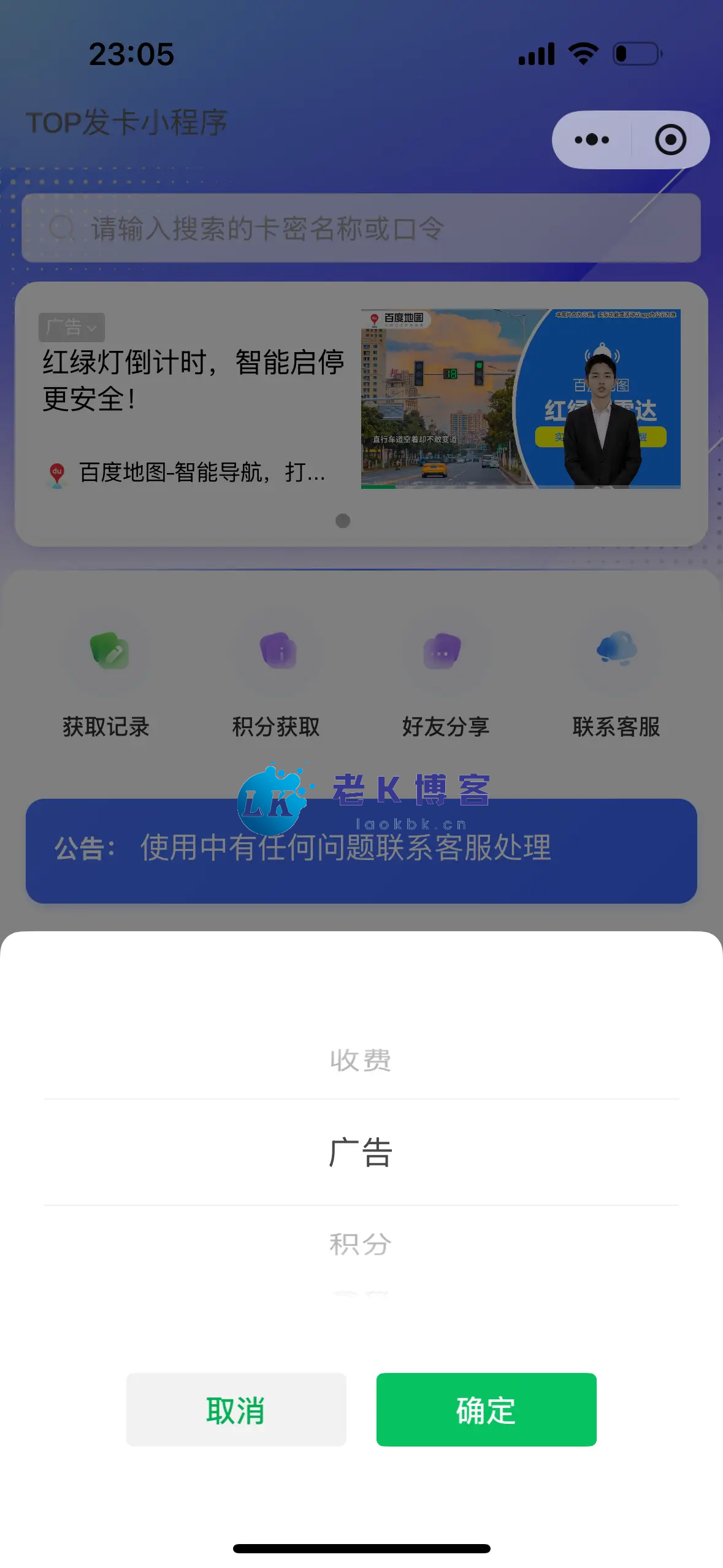Open the 好友分享 shortcut
Screen dimensions: 723x1568
point(446,681)
